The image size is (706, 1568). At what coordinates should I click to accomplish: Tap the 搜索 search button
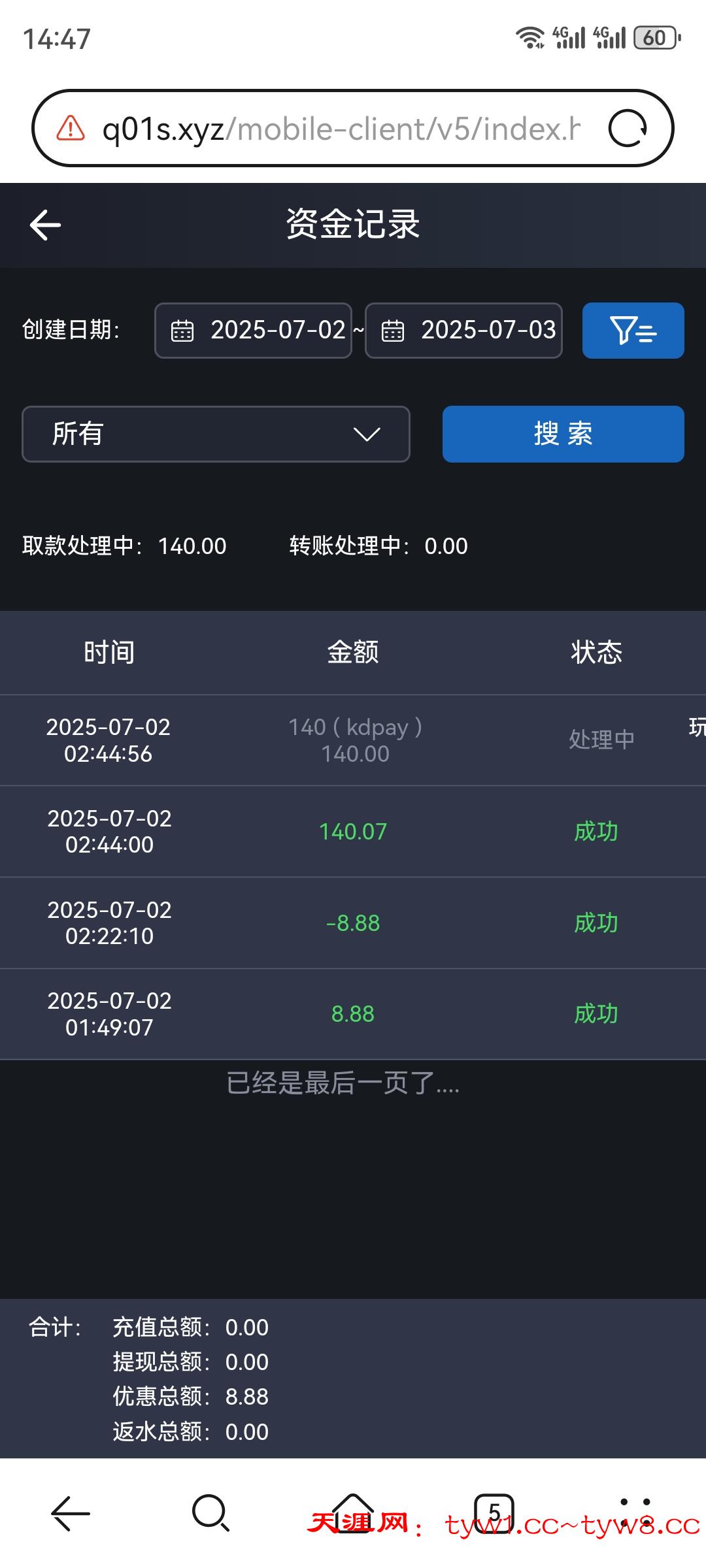click(563, 434)
